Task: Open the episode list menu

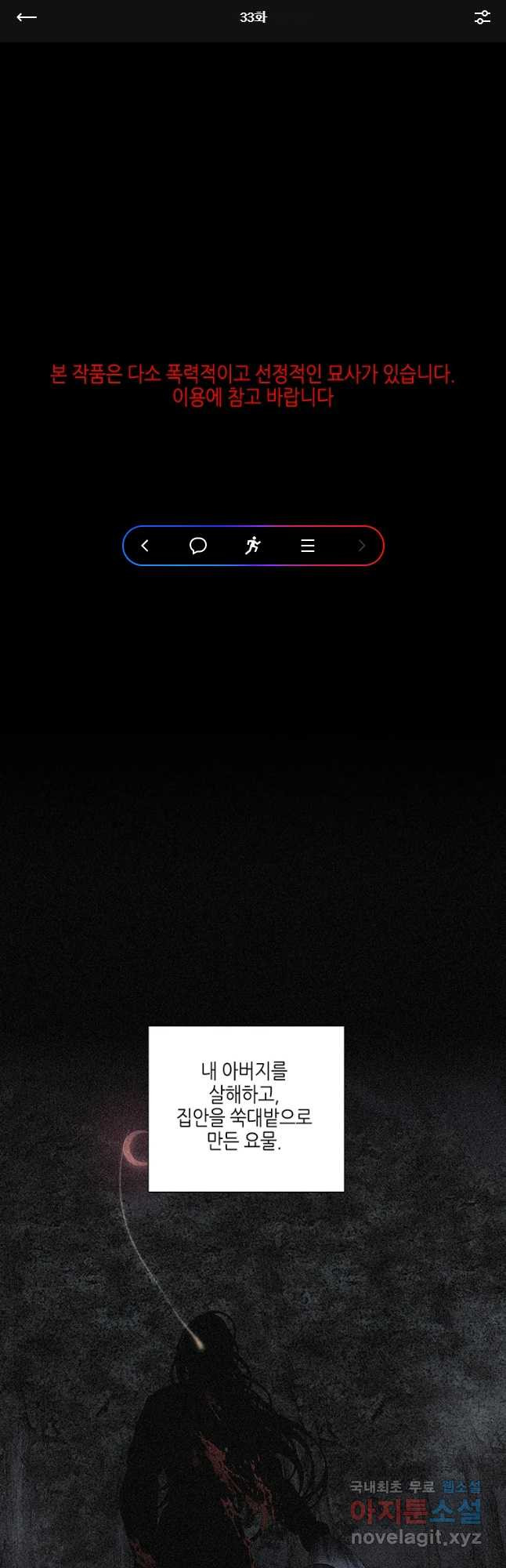Action: pyautogui.click(x=308, y=546)
